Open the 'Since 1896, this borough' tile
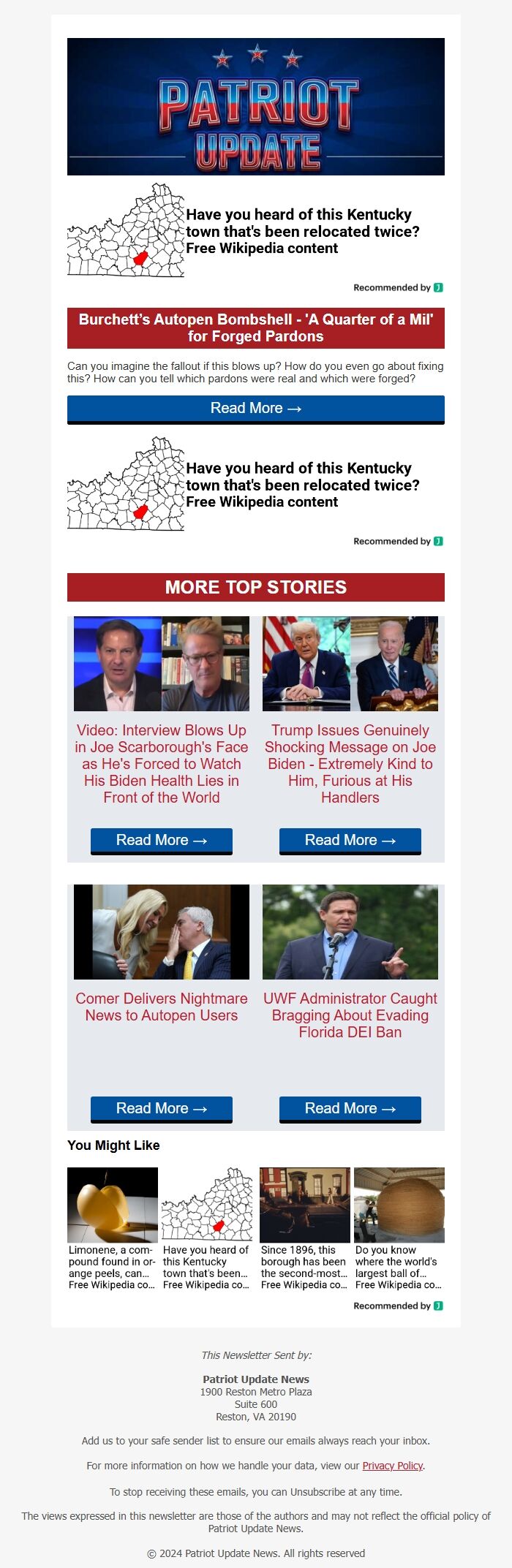The width and height of the screenshot is (512, 1568). pyautogui.click(x=304, y=1228)
